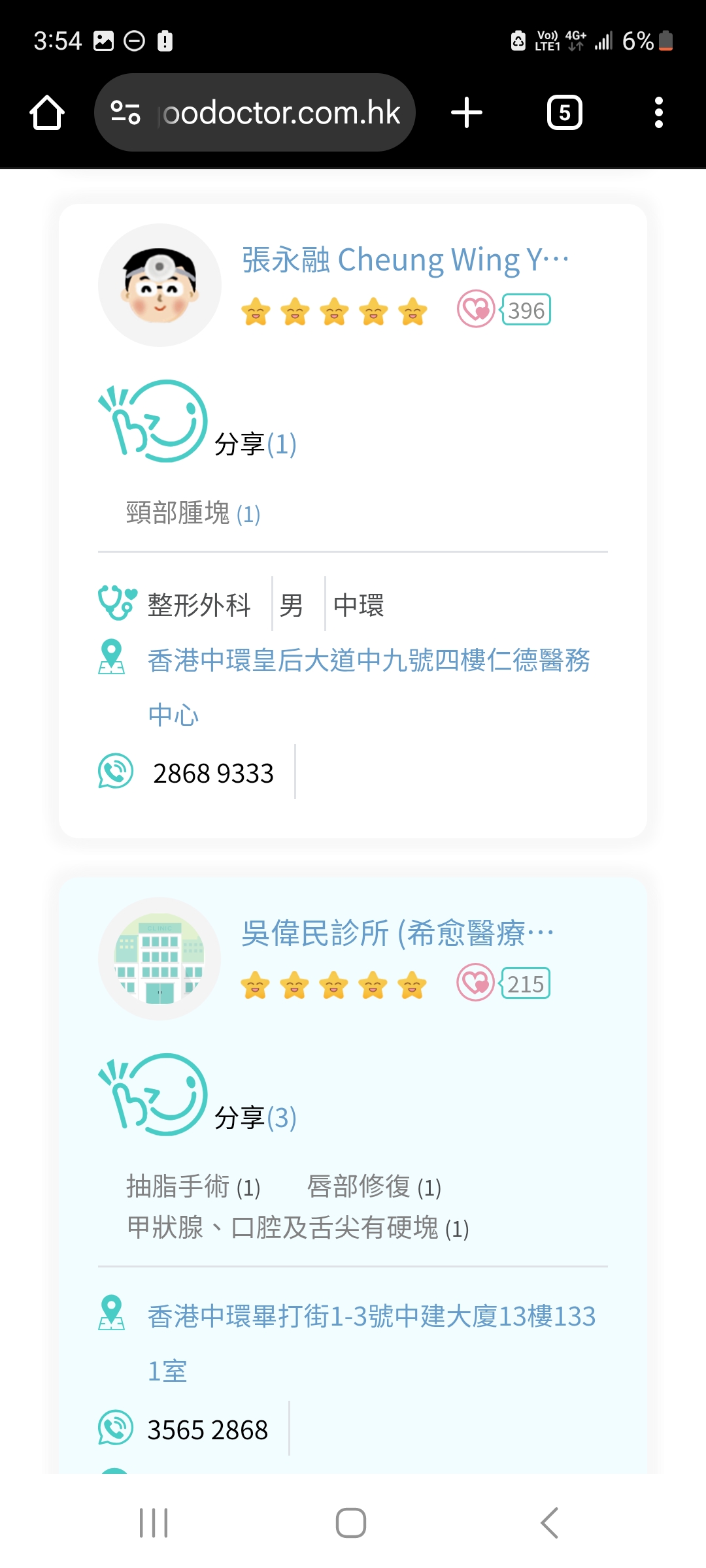Open the browser overflow menu
This screenshot has height=1568, width=706.
coord(658,112)
